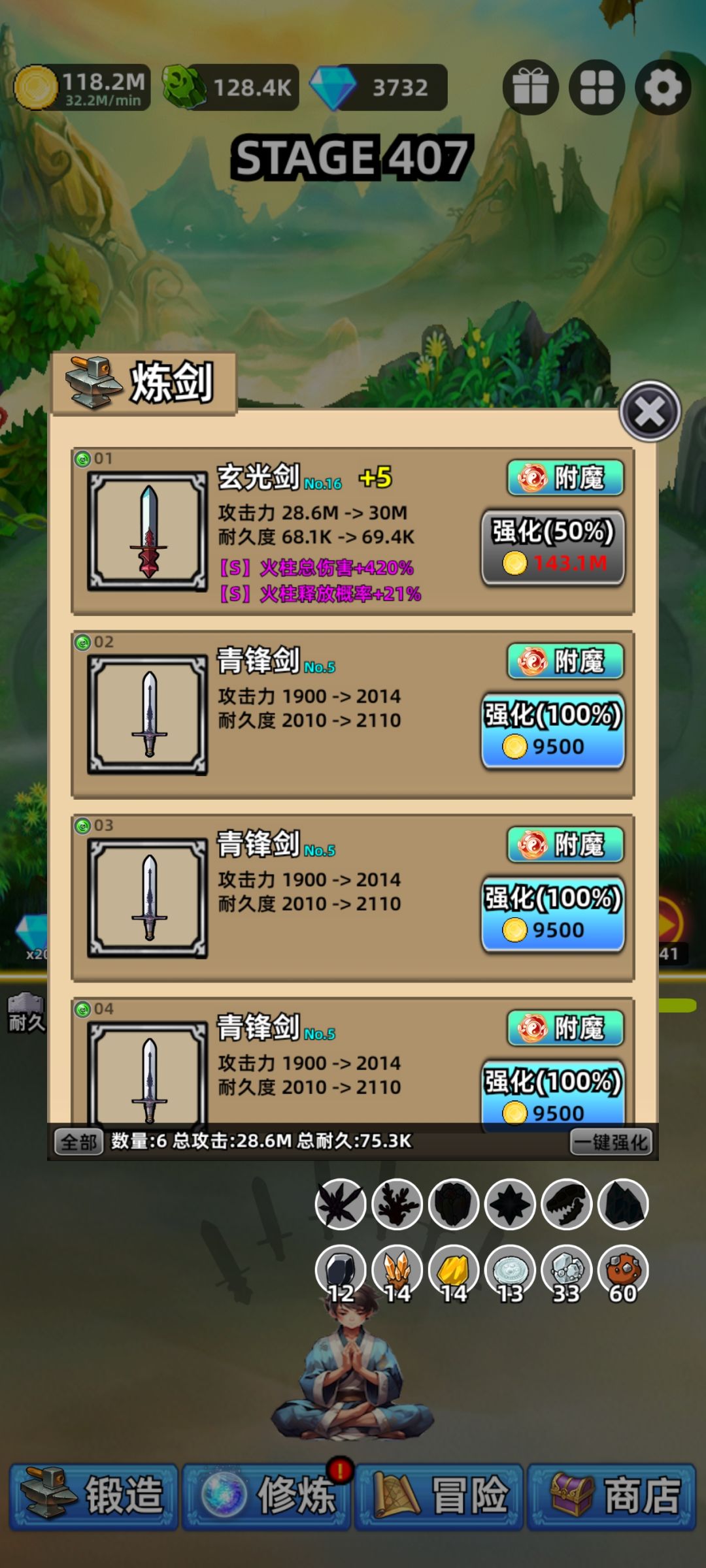
Task: Tap 附魔 for sword 01 玄光剑
Action: 565,478
